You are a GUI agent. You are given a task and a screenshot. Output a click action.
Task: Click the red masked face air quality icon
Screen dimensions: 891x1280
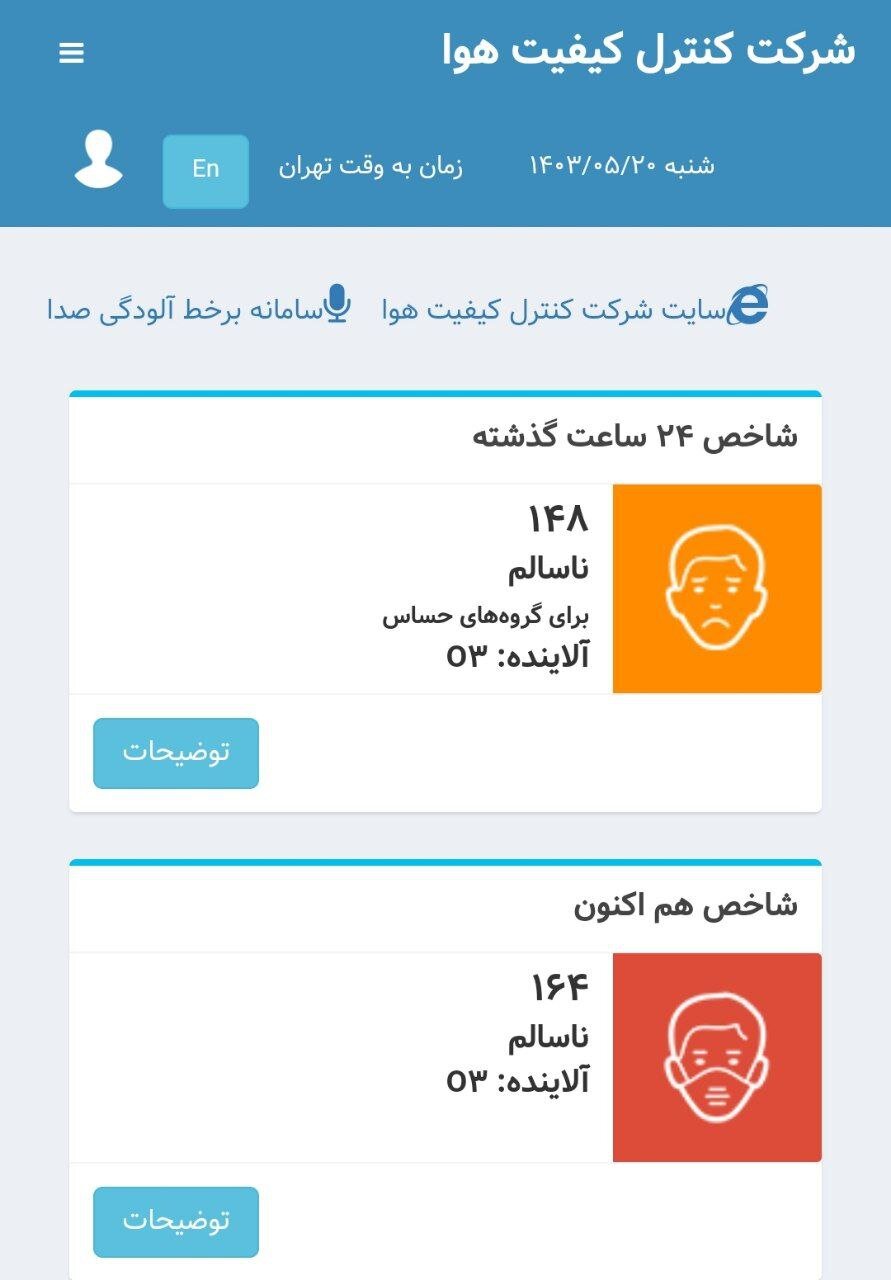(716, 1055)
